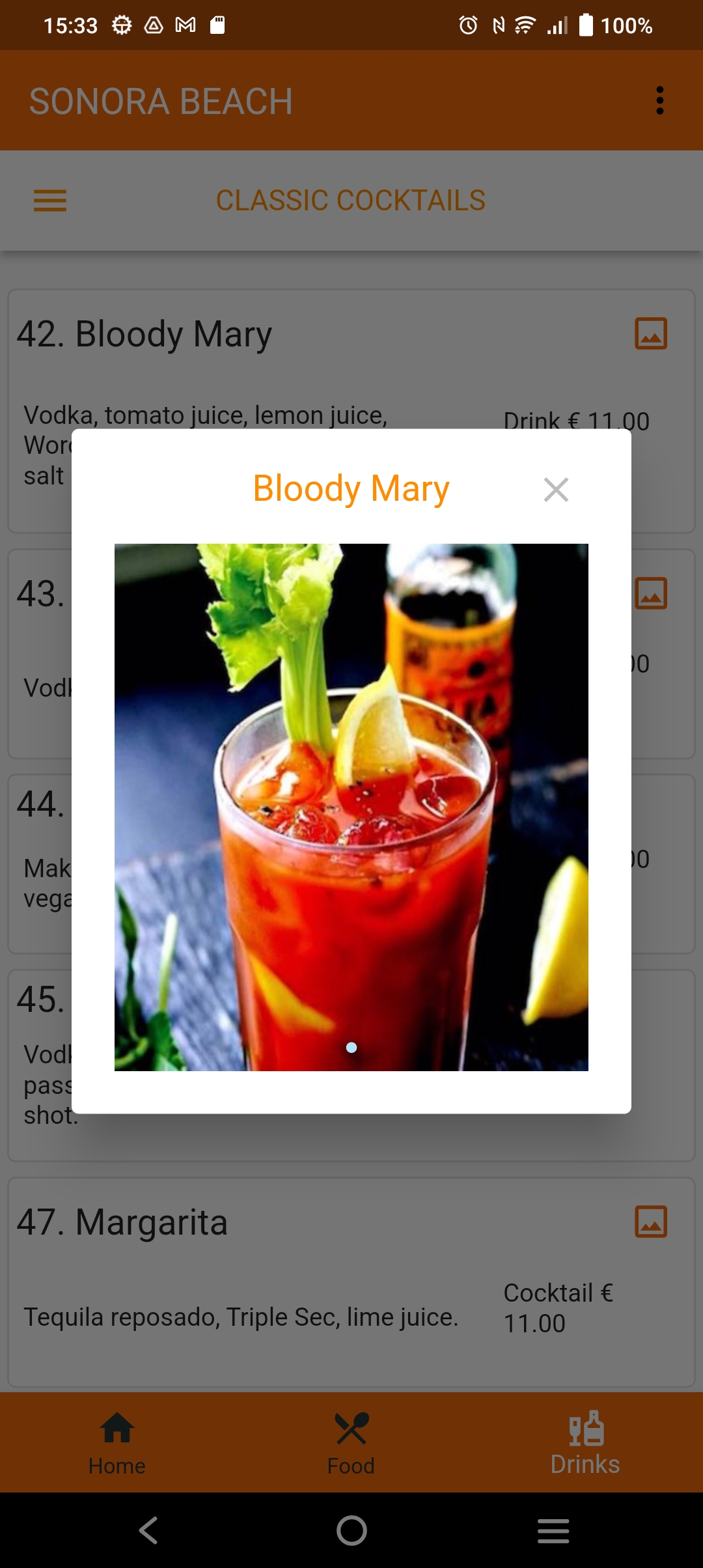
Task: Go to the Home tab
Action: point(117,1443)
